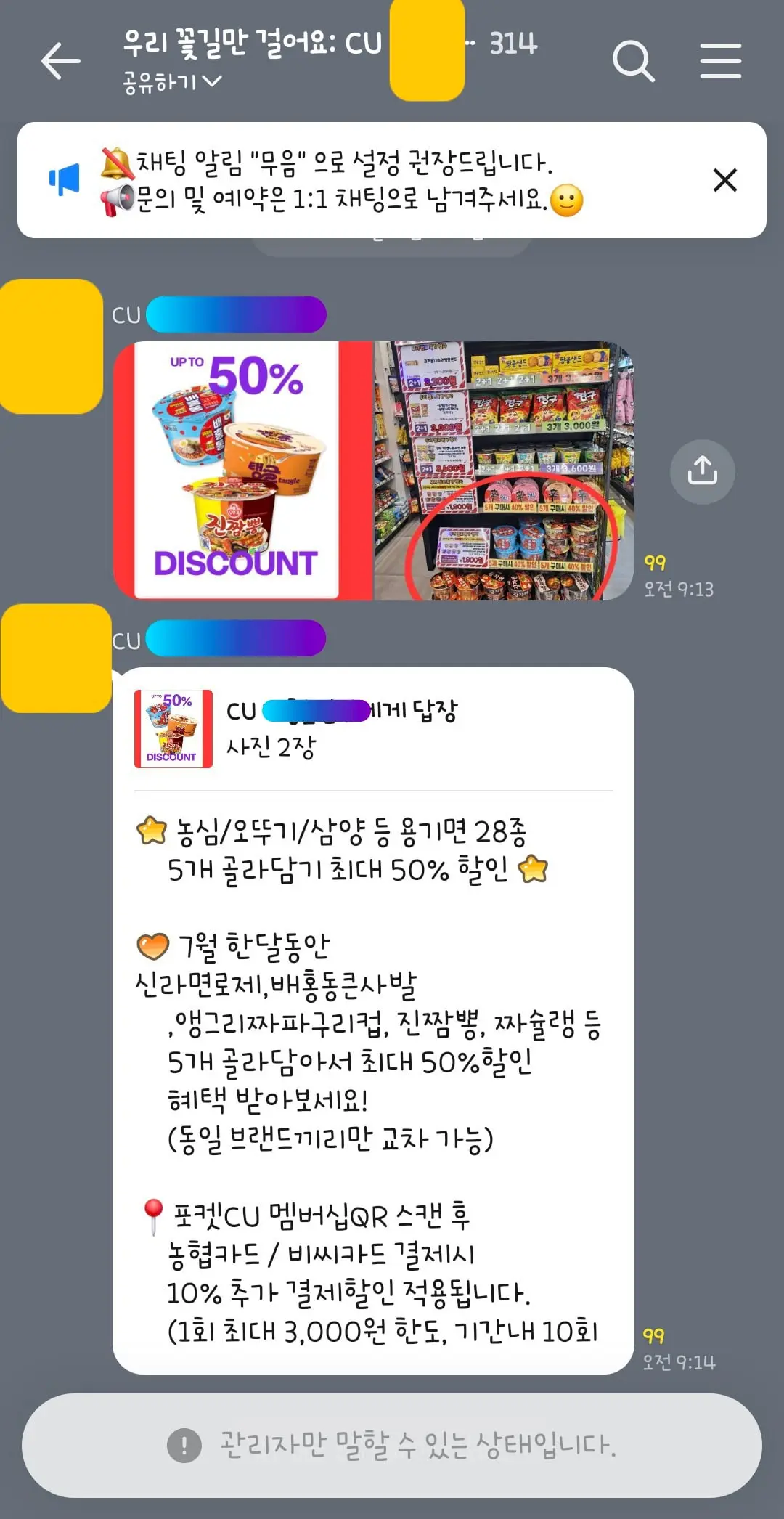Go back using the top-left arrow
Screen dimensions: 784x1519
click(61, 61)
